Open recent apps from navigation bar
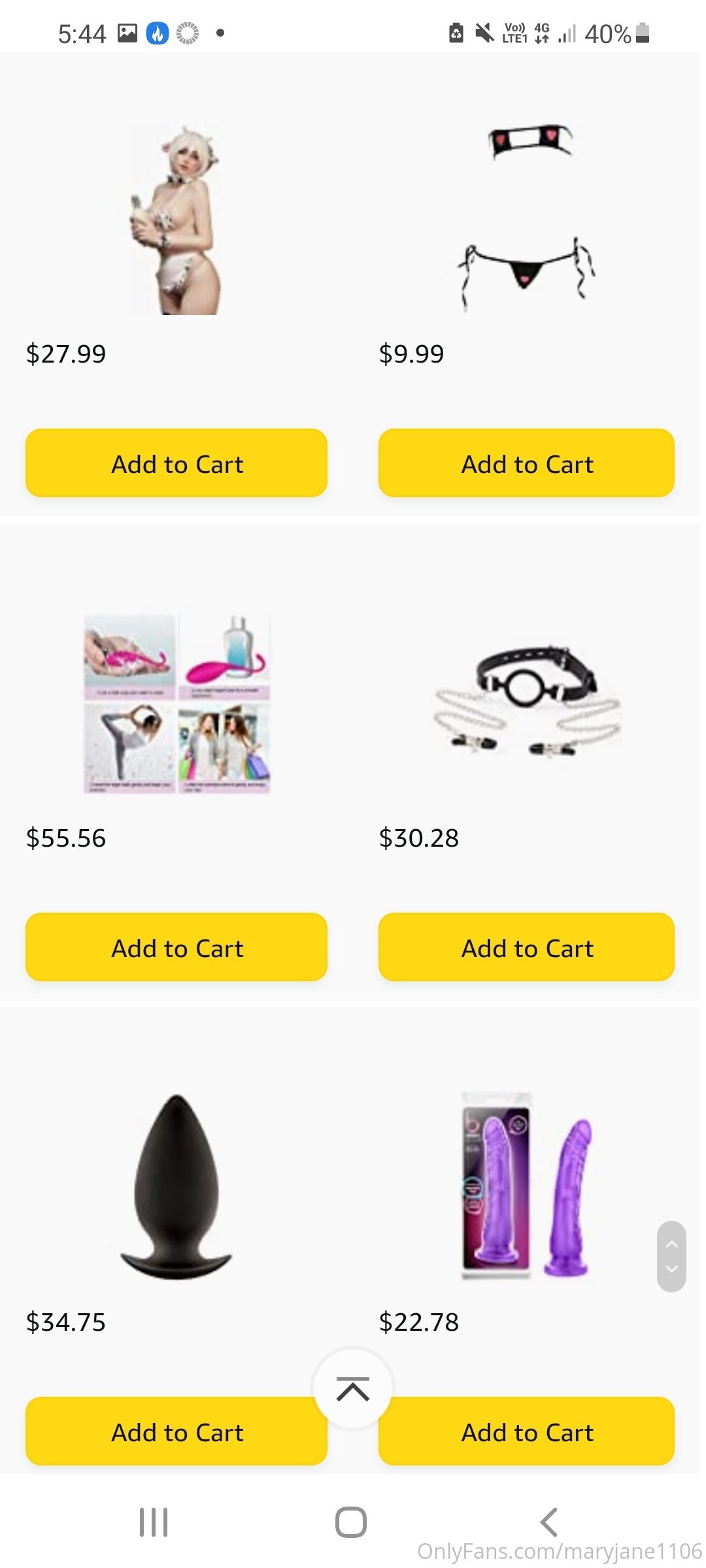Image resolution: width=706 pixels, height=1568 pixels. pyautogui.click(x=154, y=1522)
